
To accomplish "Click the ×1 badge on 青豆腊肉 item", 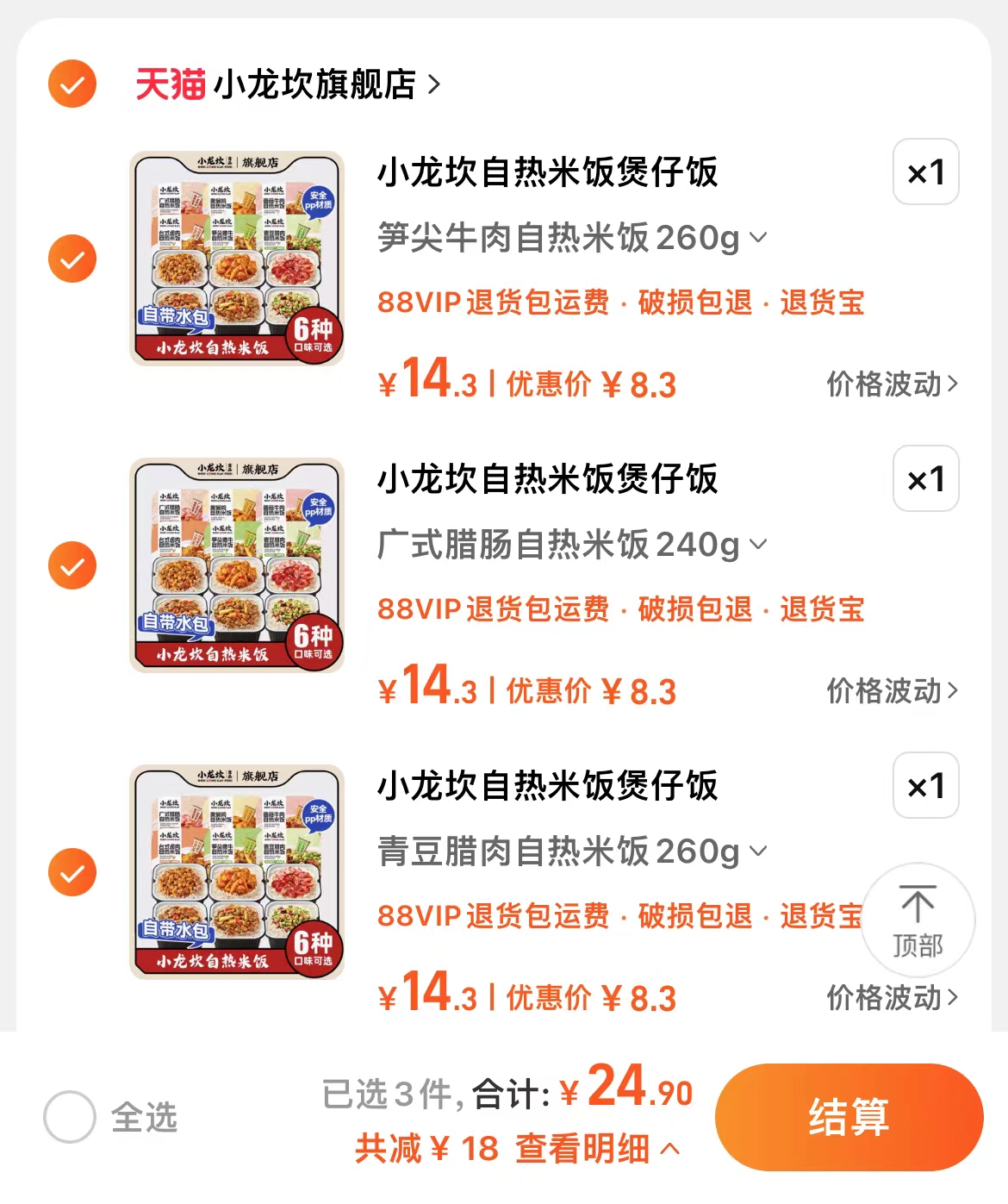I will 925,786.
